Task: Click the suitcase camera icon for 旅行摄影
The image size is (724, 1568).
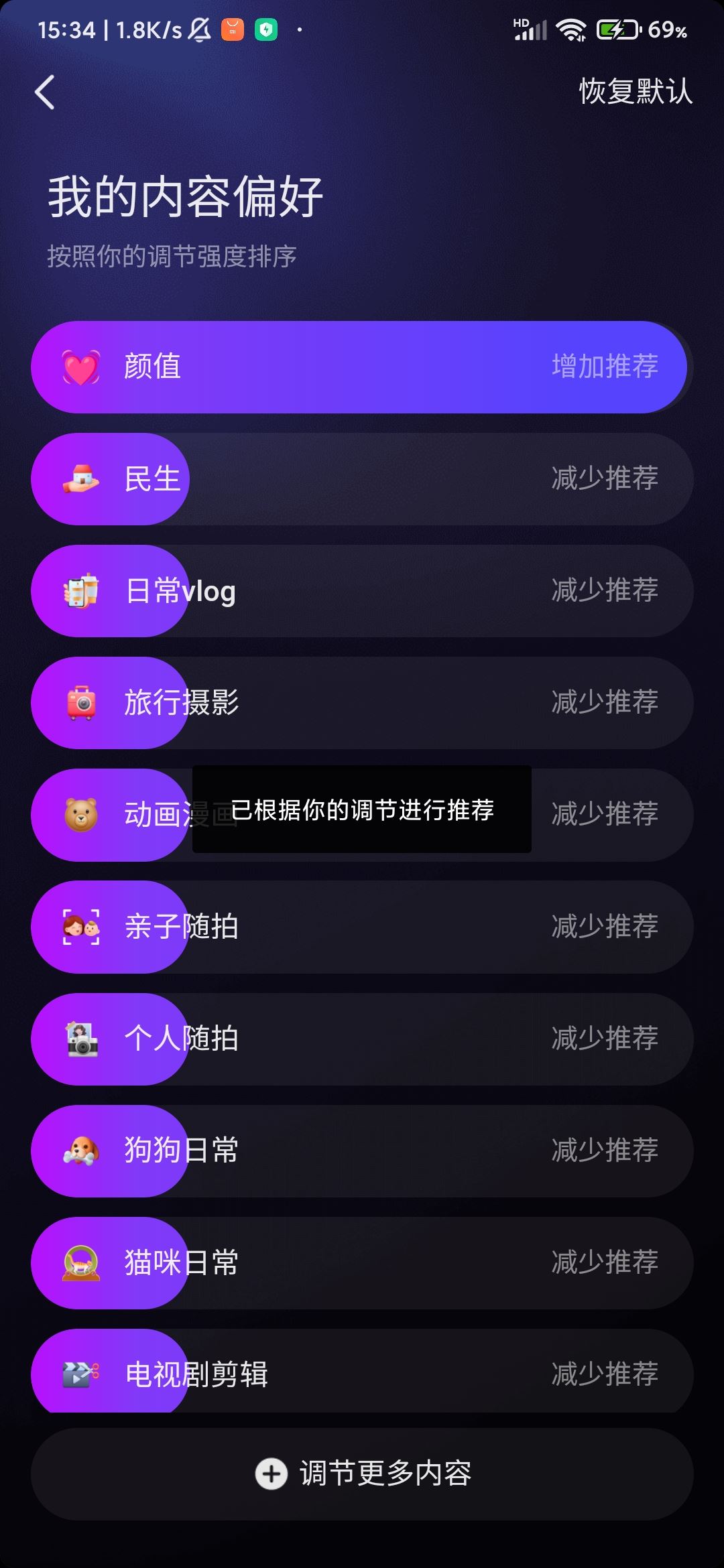Action: [80, 703]
